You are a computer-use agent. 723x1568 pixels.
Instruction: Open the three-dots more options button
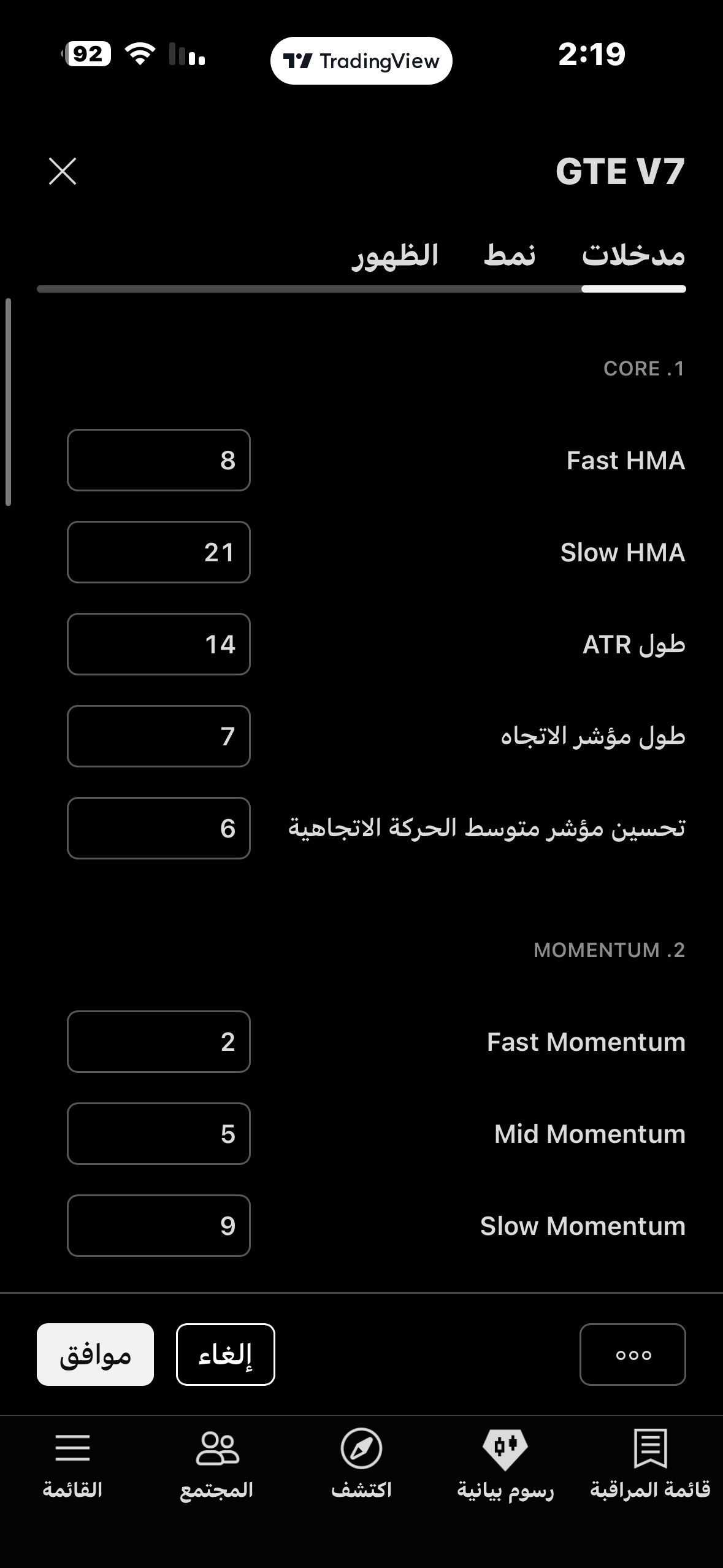pos(633,1355)
